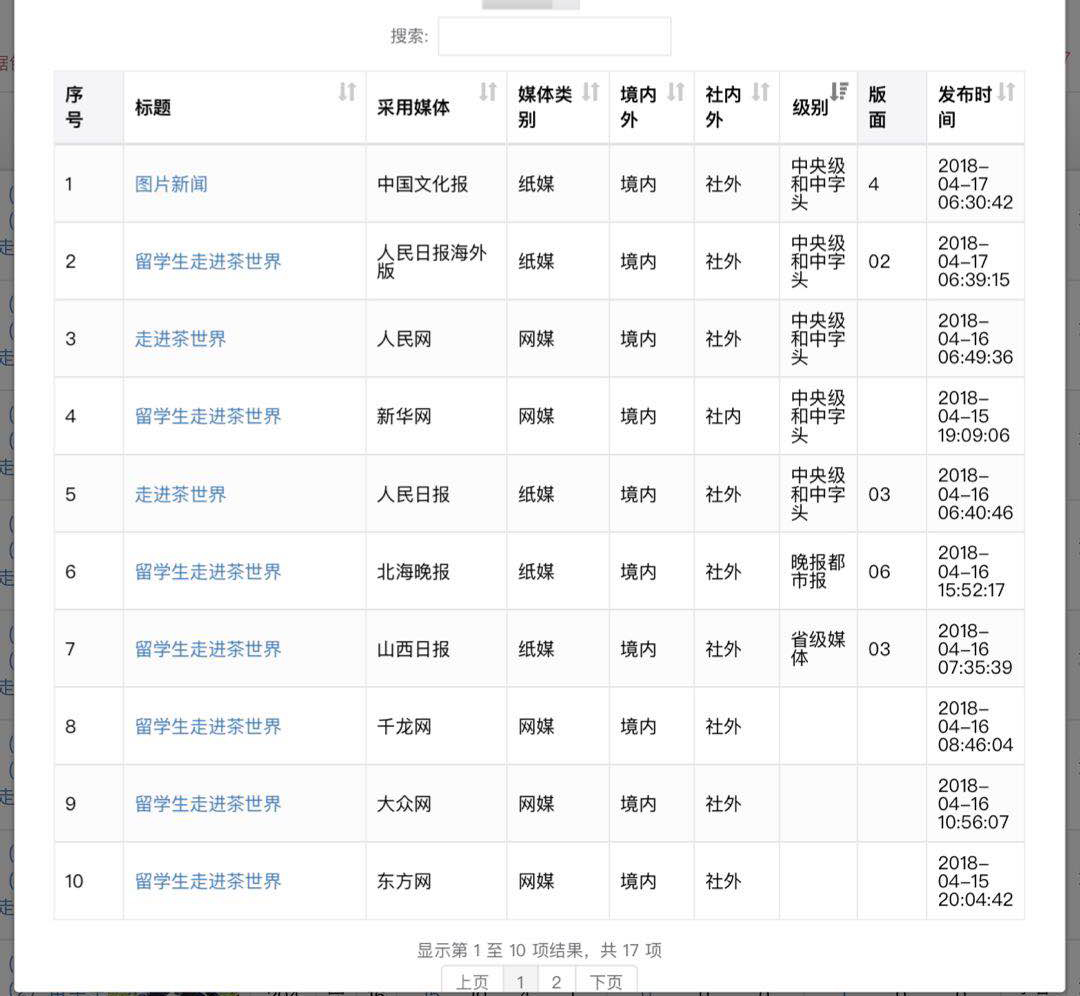Open the 图片新闻 link
This screenshot has height=996, width=1080.
(x=171, y=184)
